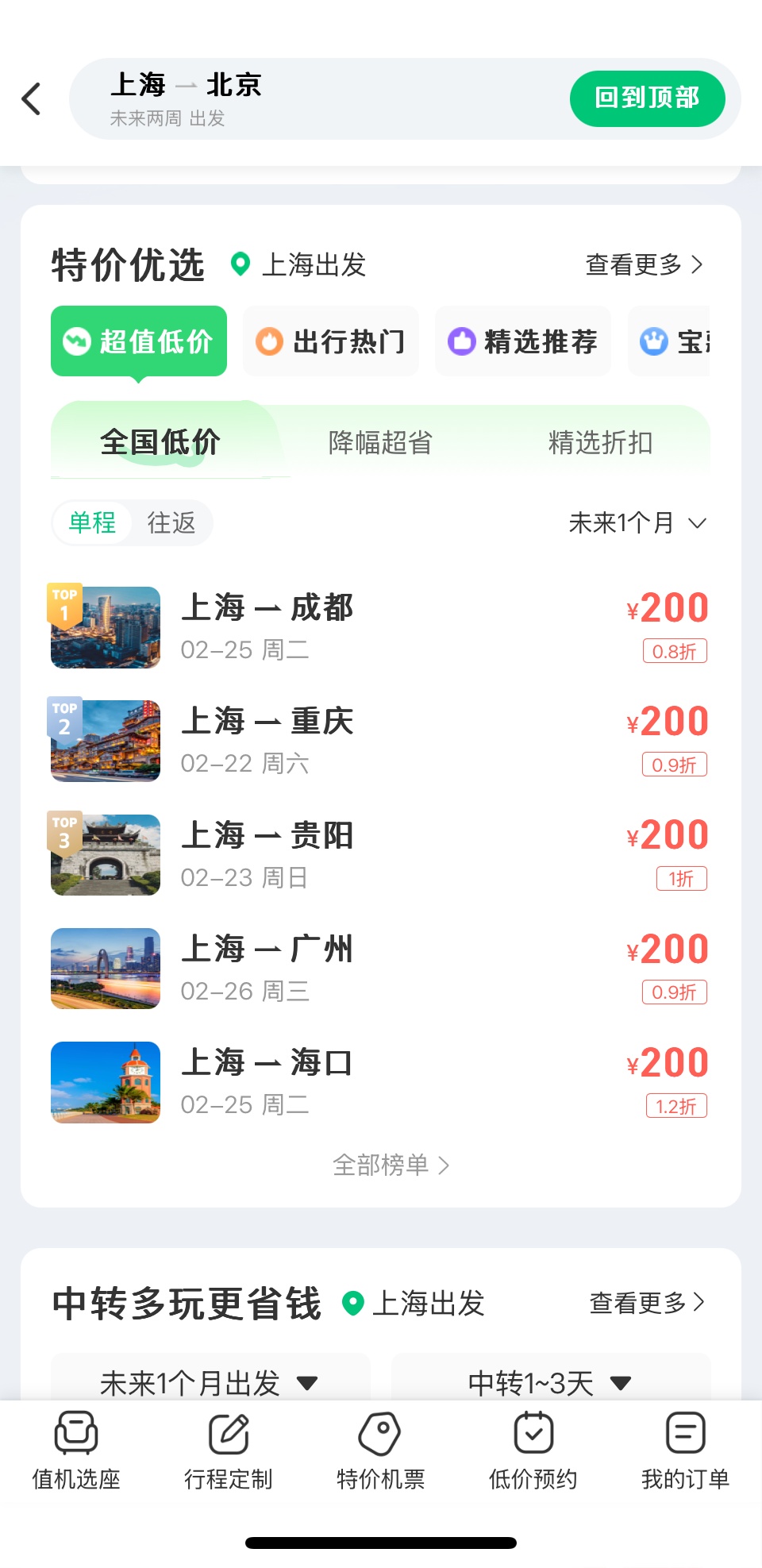Switch to the 降幅超省 tab
Image resolution: width=762 pixels, height=1568 pixels.
[x=380, y=442]
